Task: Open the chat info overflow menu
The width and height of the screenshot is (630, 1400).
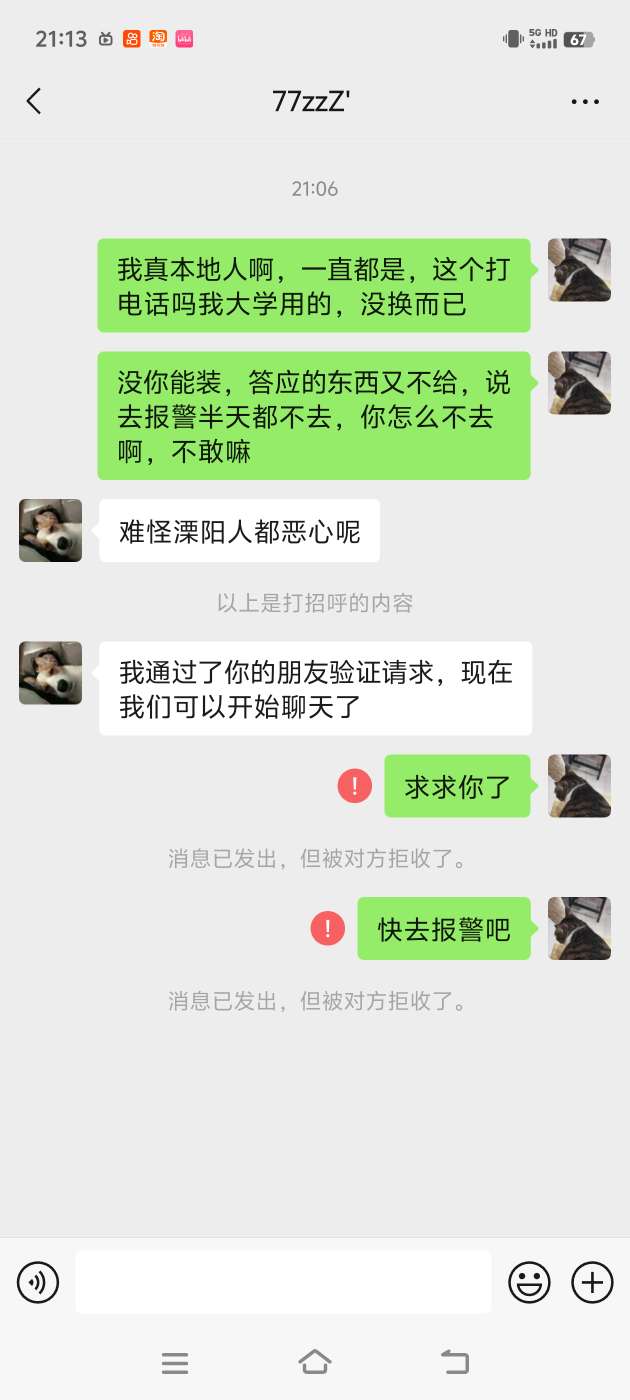Action: pos(585,101)
